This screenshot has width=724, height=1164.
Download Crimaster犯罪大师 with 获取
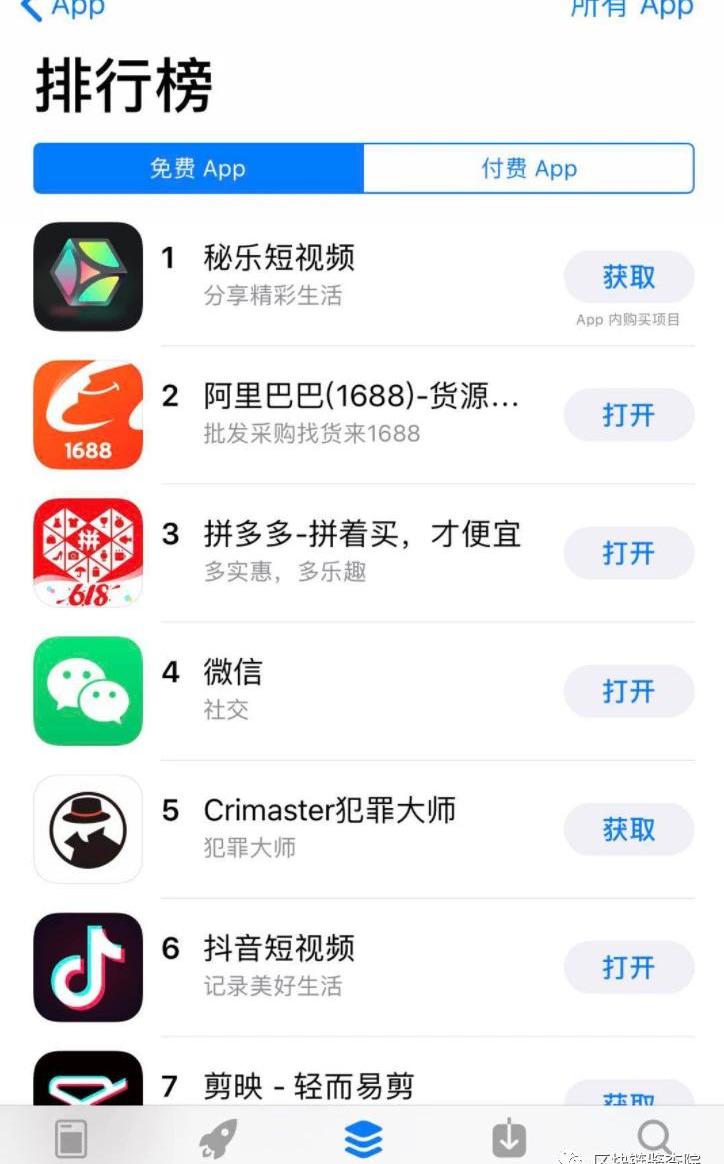click(629, 829)
